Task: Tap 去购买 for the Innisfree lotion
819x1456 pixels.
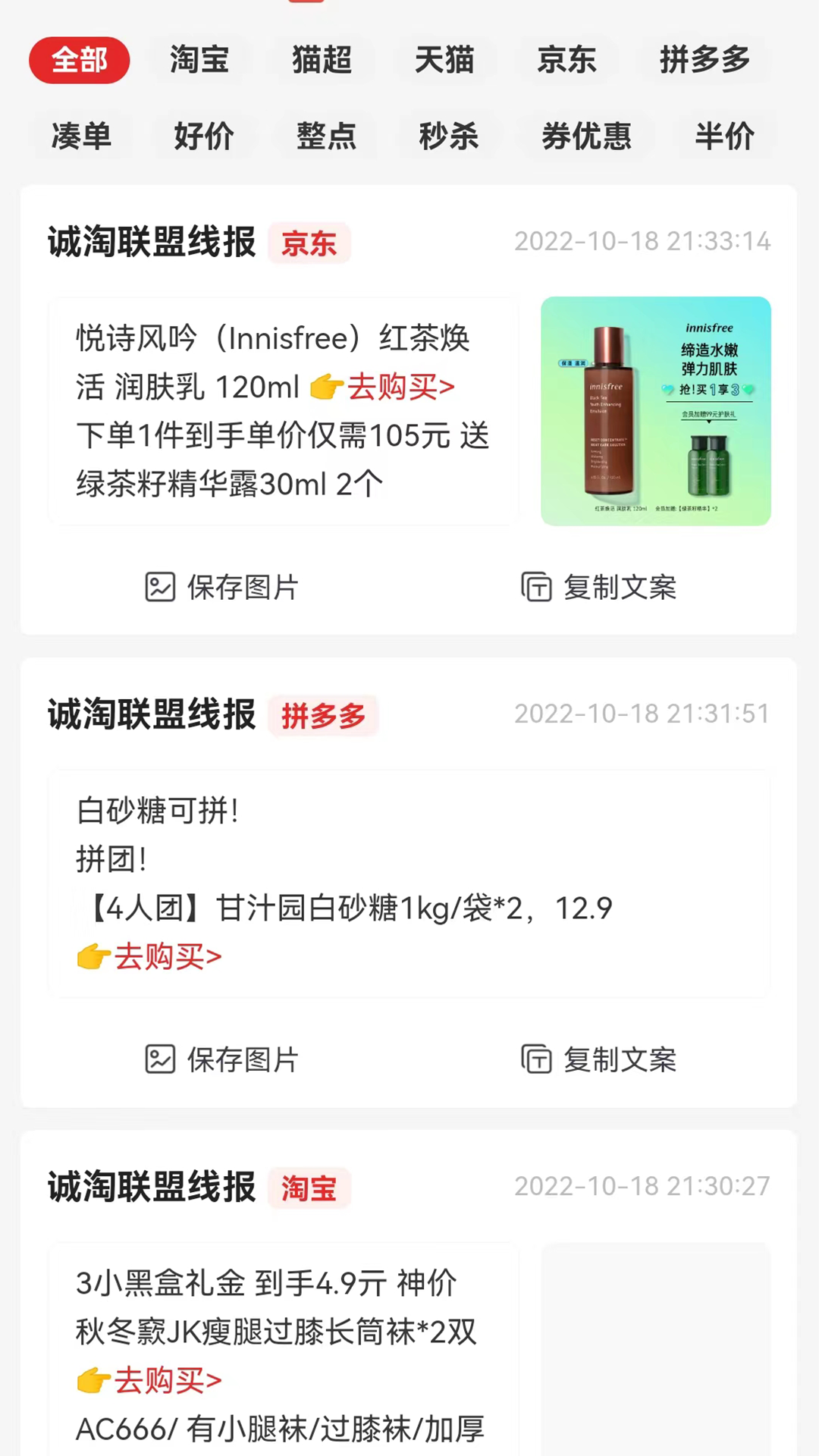Action: point(400,388)
